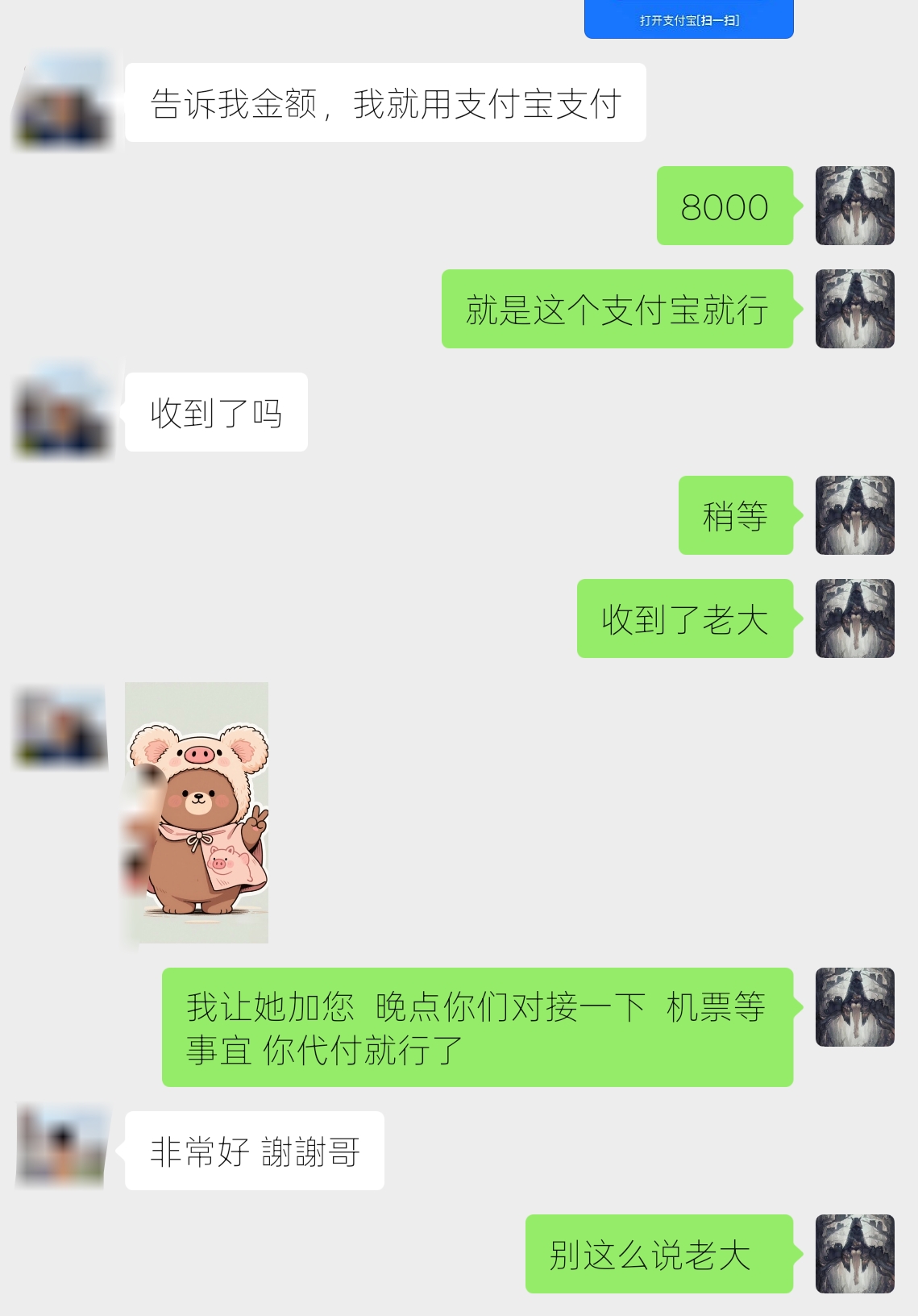Open own avatar next to 8000 message
918x1316 pixels.
(x=854, y=206)
